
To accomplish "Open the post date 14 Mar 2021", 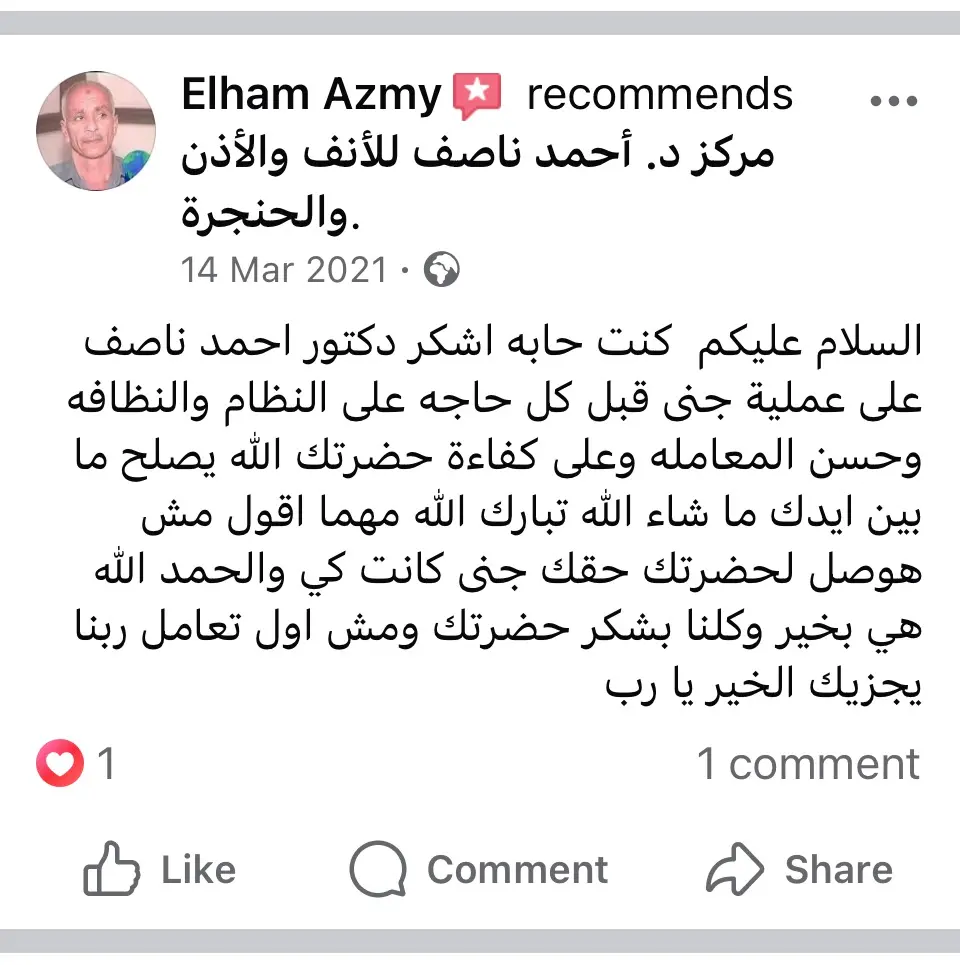I will [283, 270].
